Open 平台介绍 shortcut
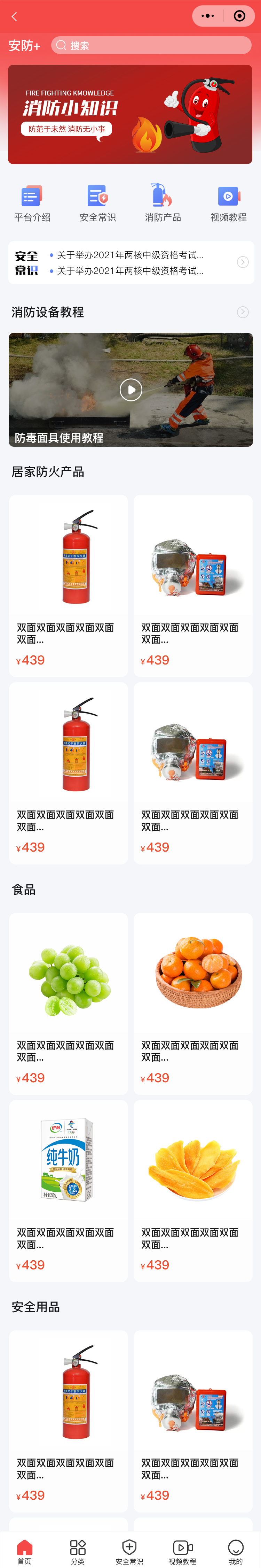 point(32,203)
